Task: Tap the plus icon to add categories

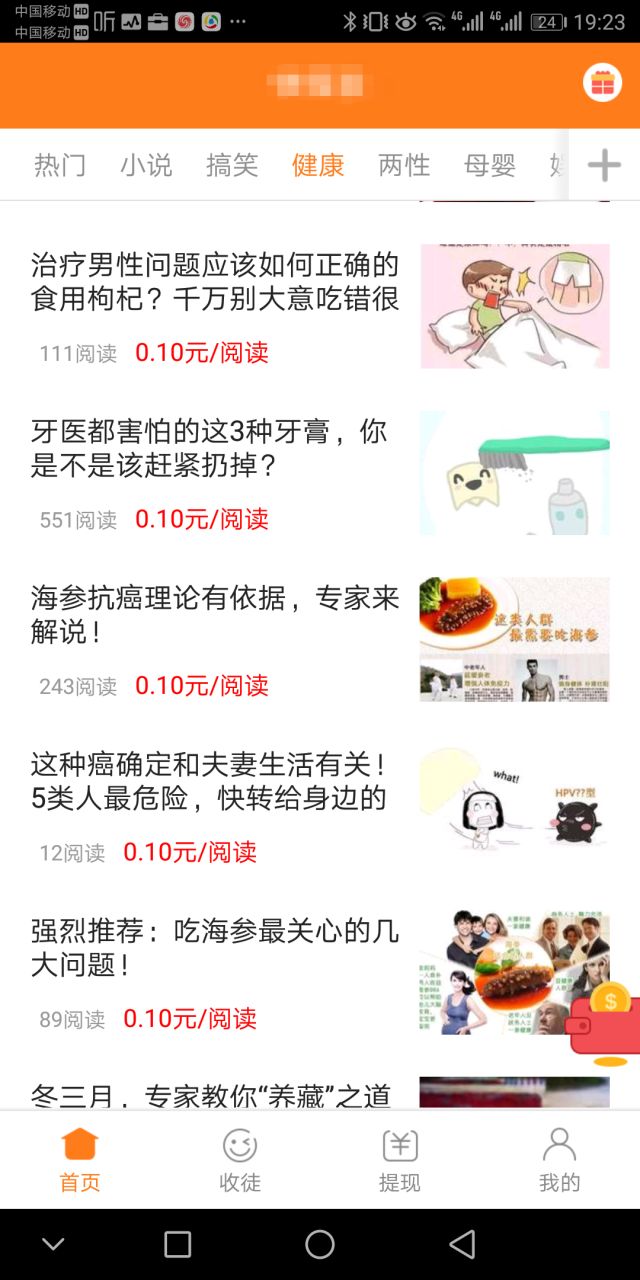Action: [x=604, y=165]
